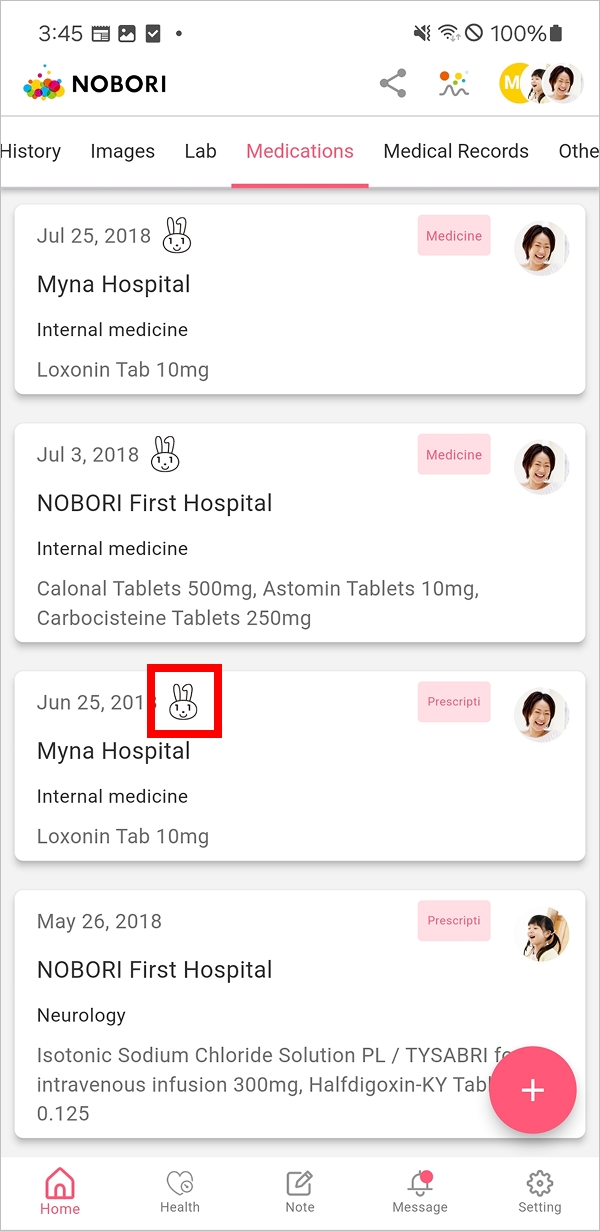The image size is (600, 1231).
Task: Open the colorful dots graph icon
Action: coord(454,84)
